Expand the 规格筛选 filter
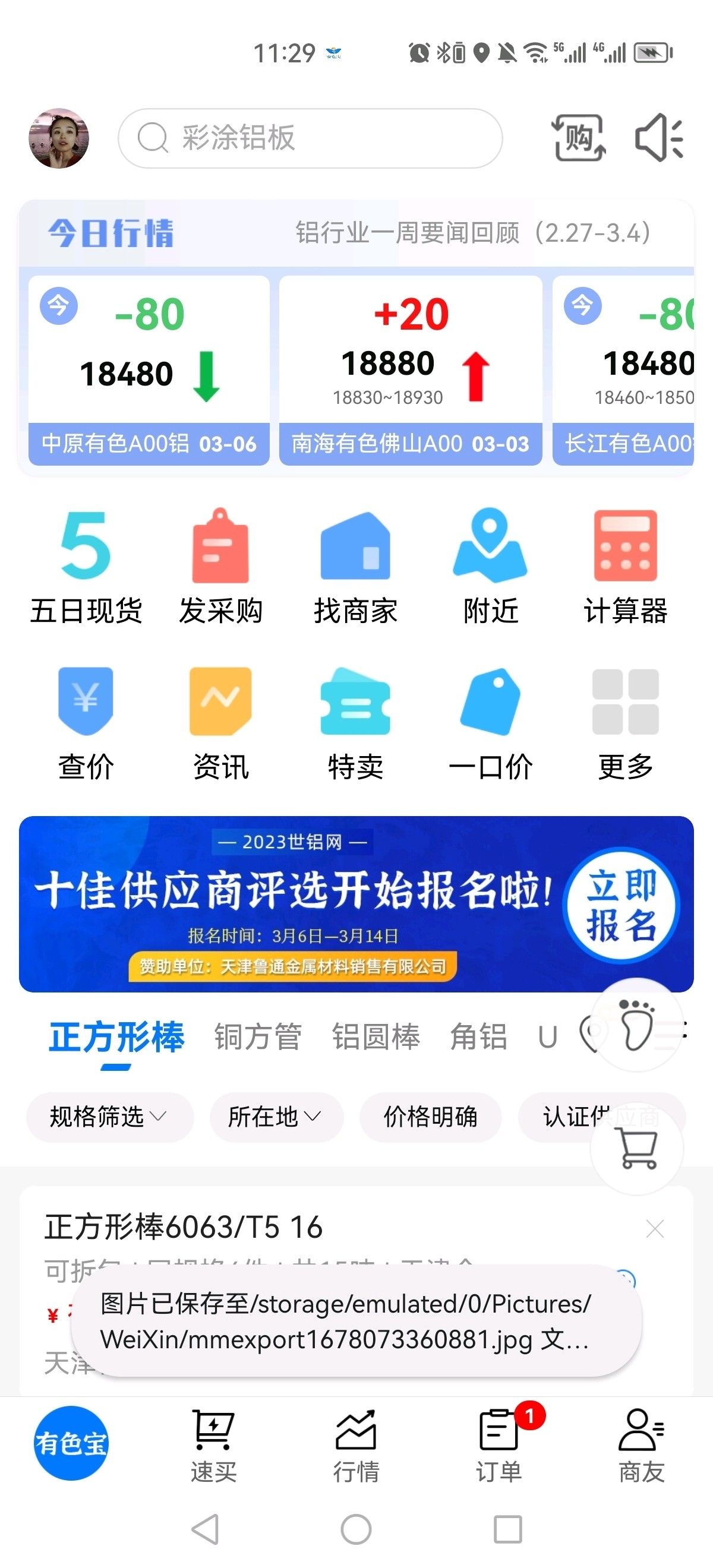The image size is (713, 1568). (109, 1117)
